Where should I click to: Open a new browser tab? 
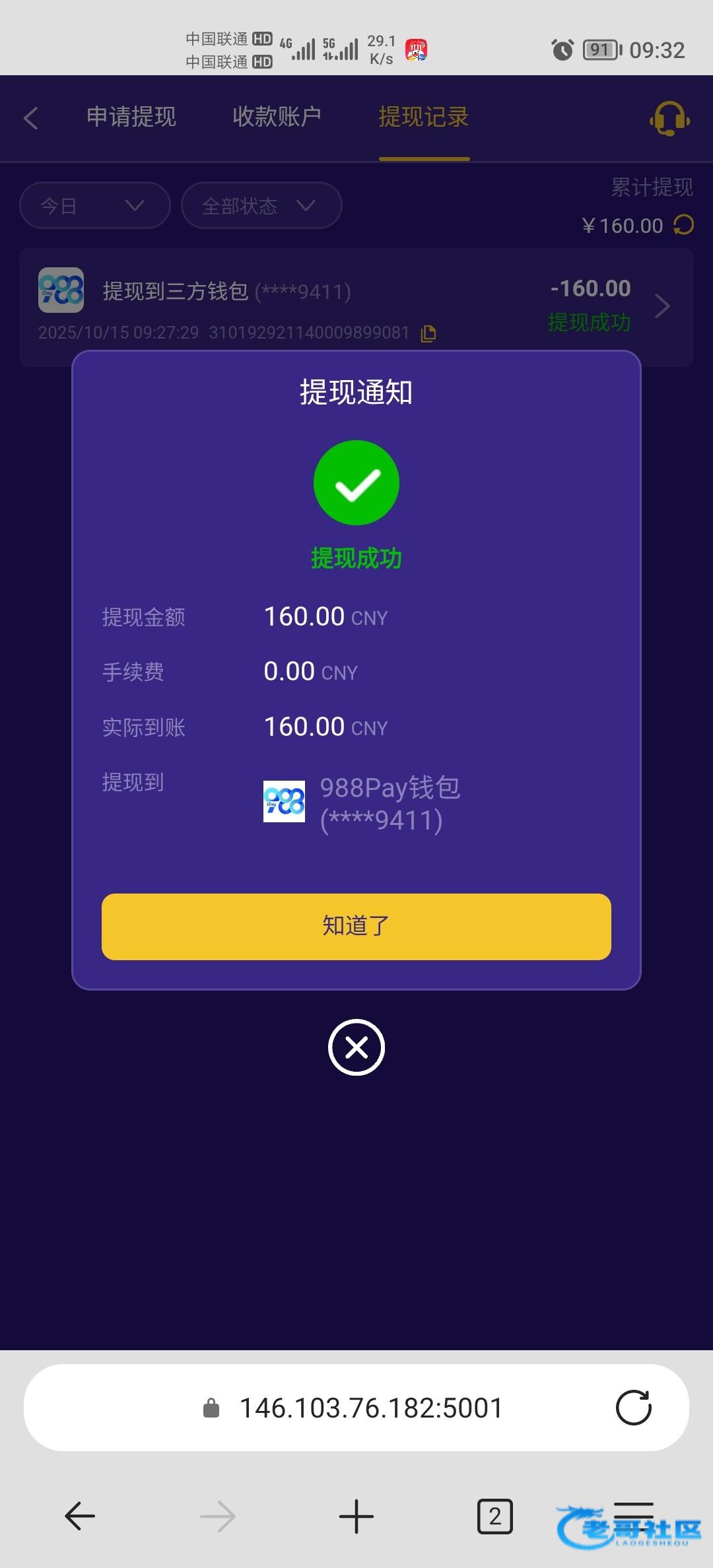(356, 1516)
